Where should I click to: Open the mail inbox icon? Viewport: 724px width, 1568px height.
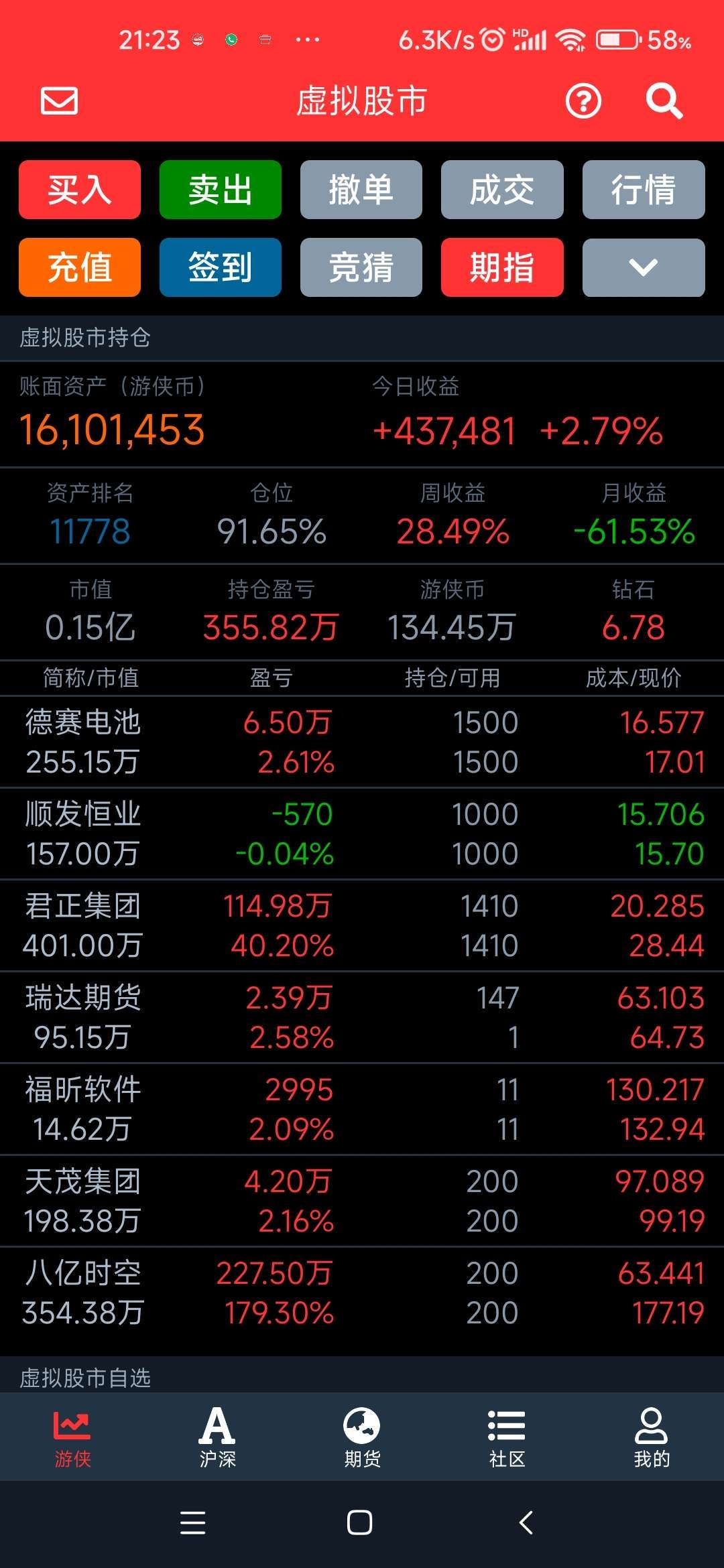tap(59, 101)
